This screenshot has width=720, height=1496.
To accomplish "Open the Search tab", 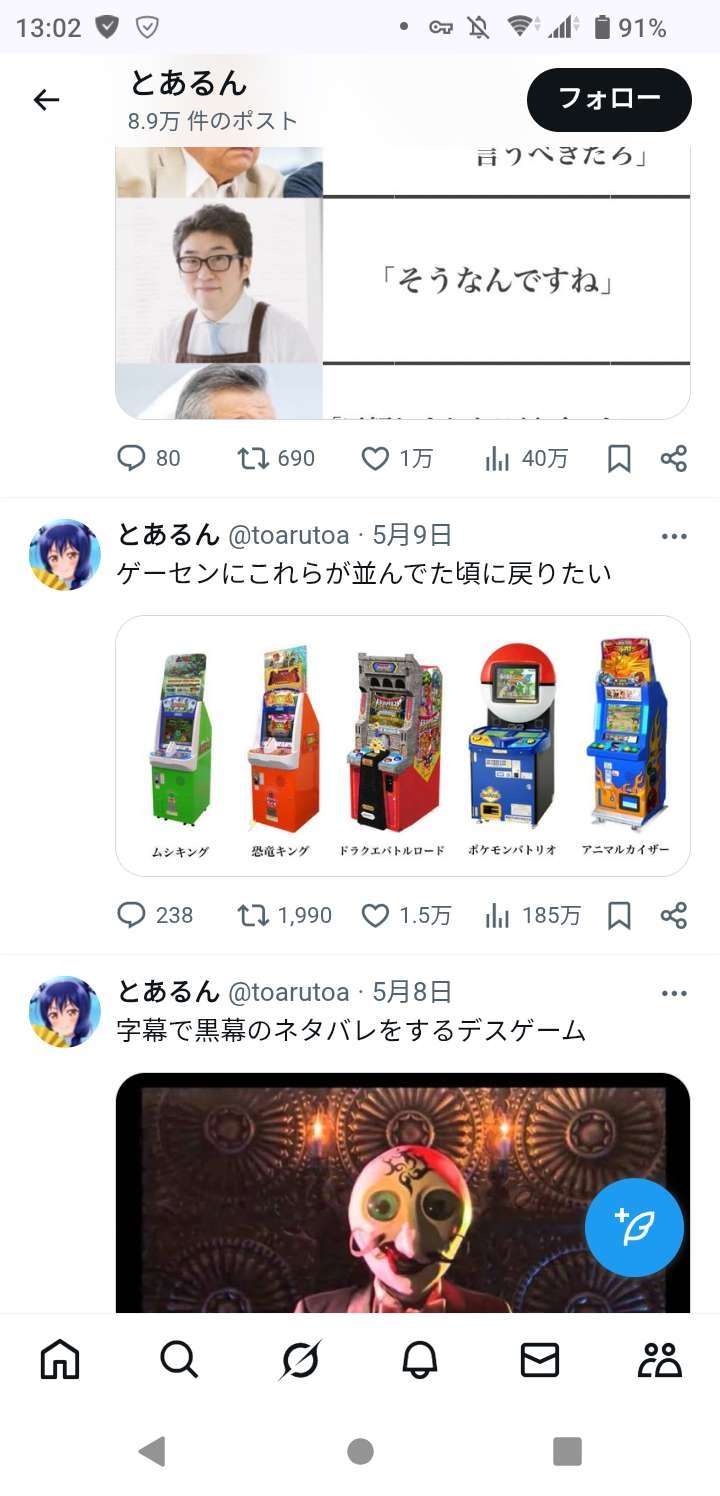I will 180,1360.
